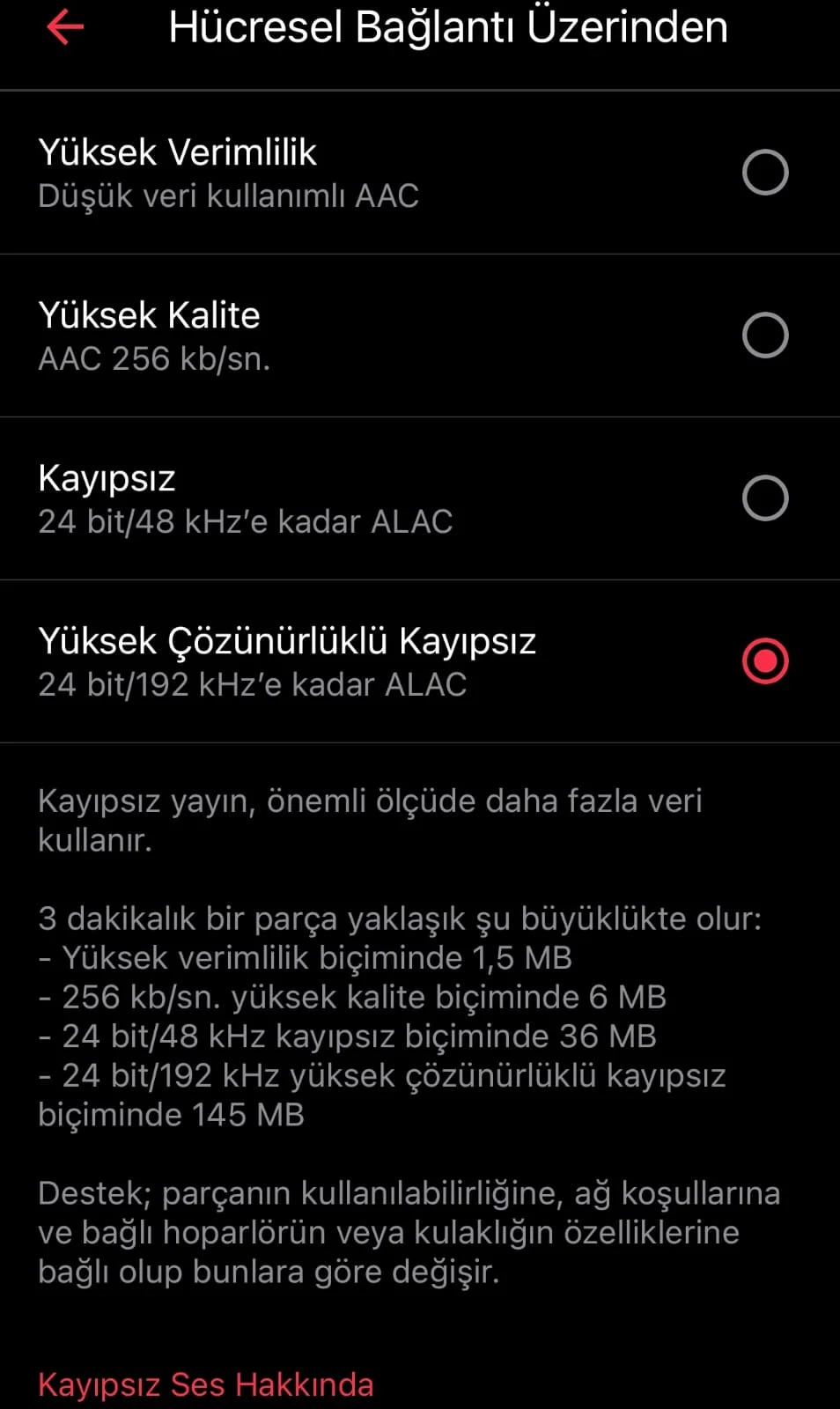The width and height of the screenshot is (840, 1409).
Task: Open the Kayıpsız Ses Hakkında link
Action: pos(206,1384)
